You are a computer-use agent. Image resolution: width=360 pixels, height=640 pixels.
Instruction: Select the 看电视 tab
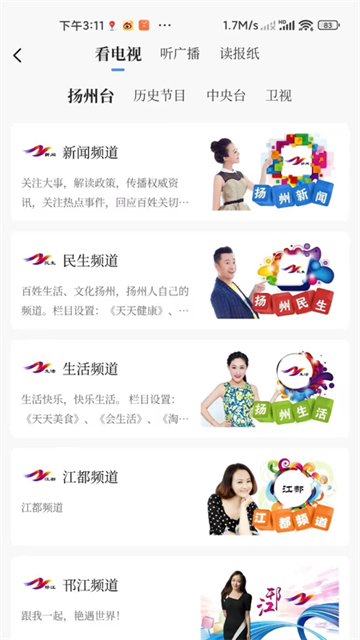118,54
